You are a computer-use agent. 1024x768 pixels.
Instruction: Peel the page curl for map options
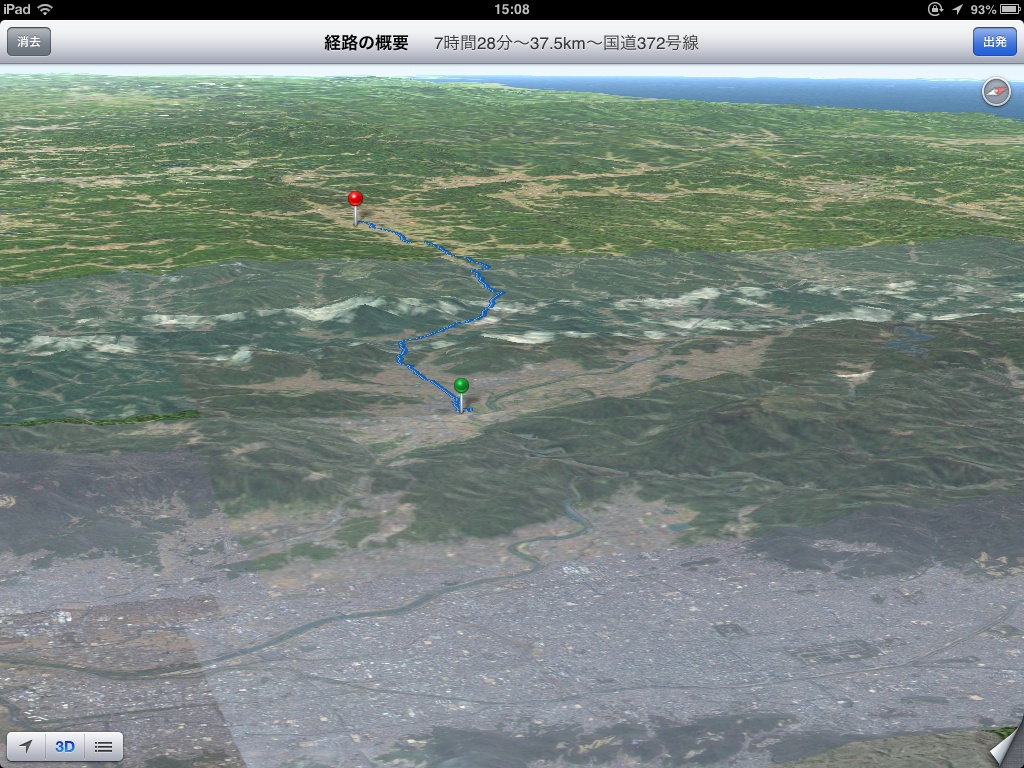(x=1005, y=748)
